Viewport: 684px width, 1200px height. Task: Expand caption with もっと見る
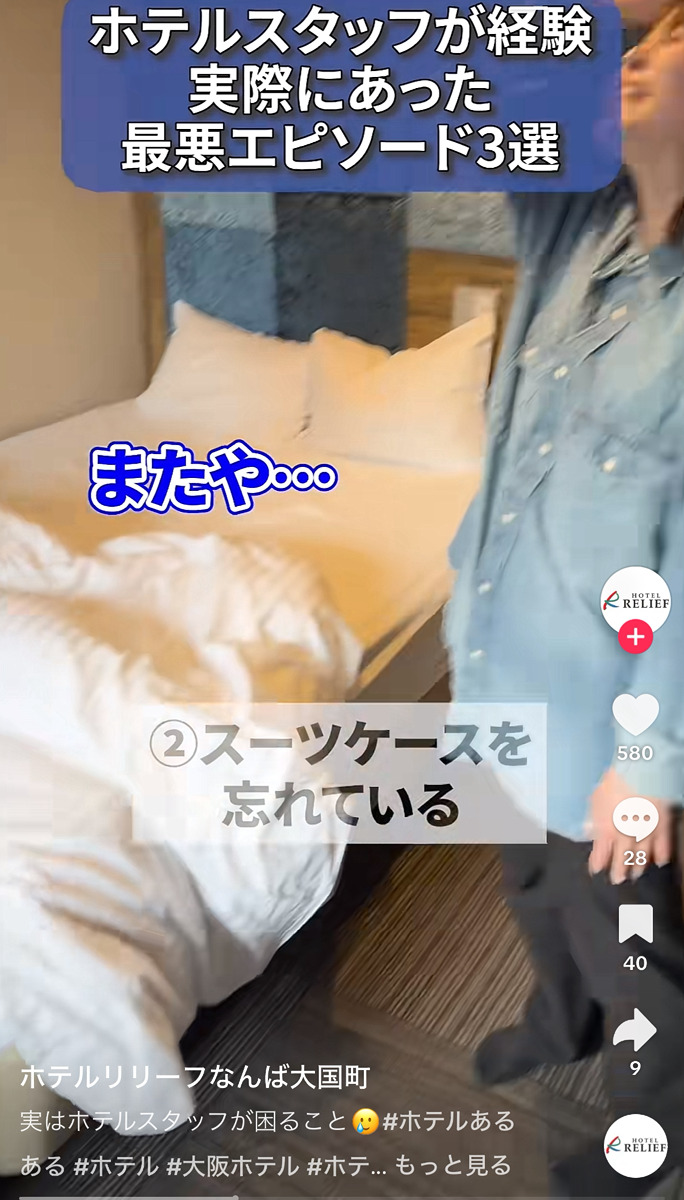(x=453, y=1165)
